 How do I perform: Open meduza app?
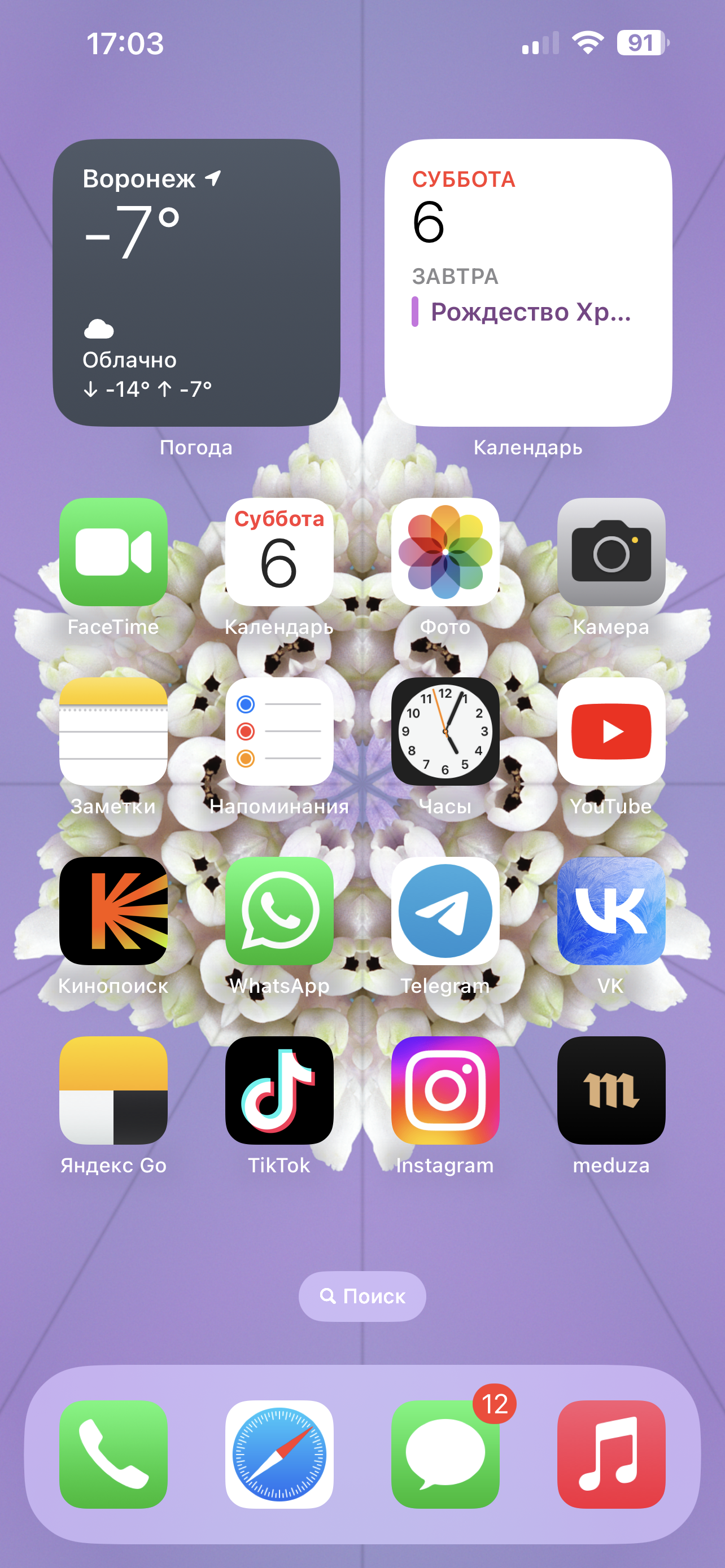point(610,1090)
